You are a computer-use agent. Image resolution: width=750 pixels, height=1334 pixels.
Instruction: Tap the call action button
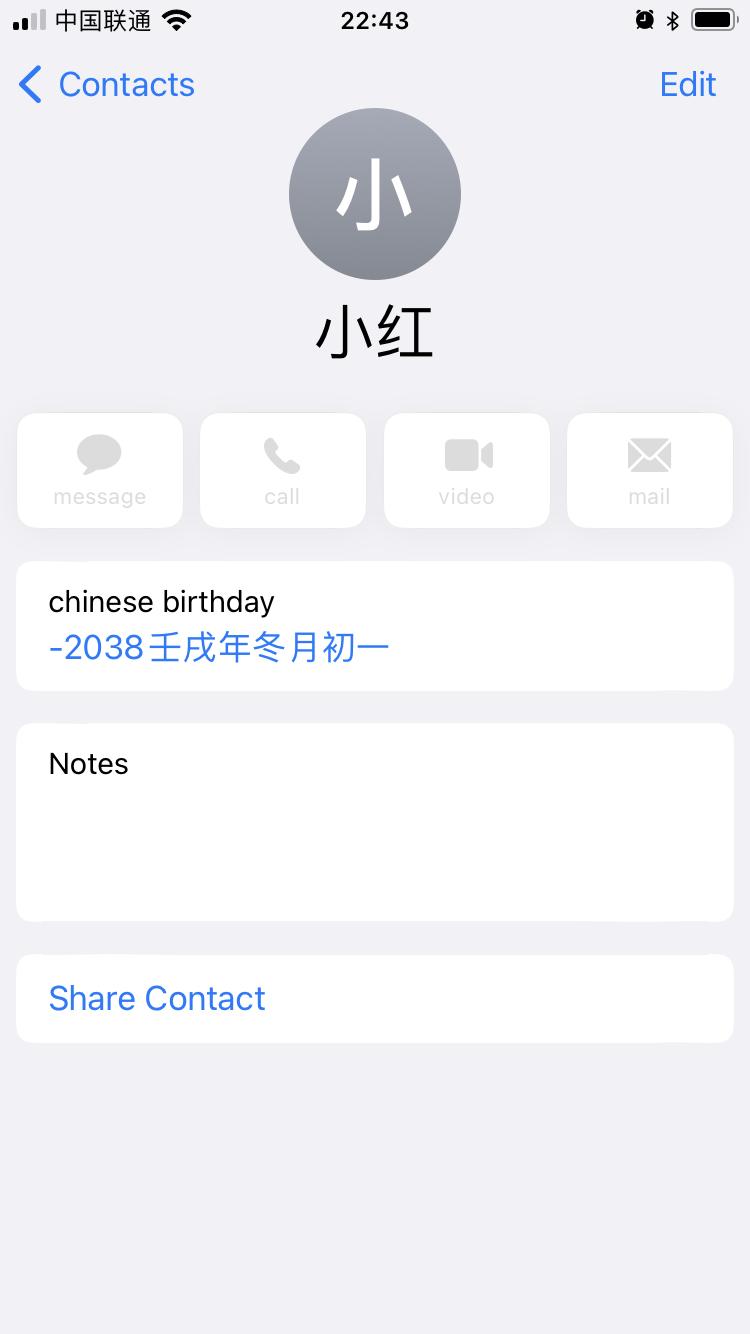coord(283,470)
